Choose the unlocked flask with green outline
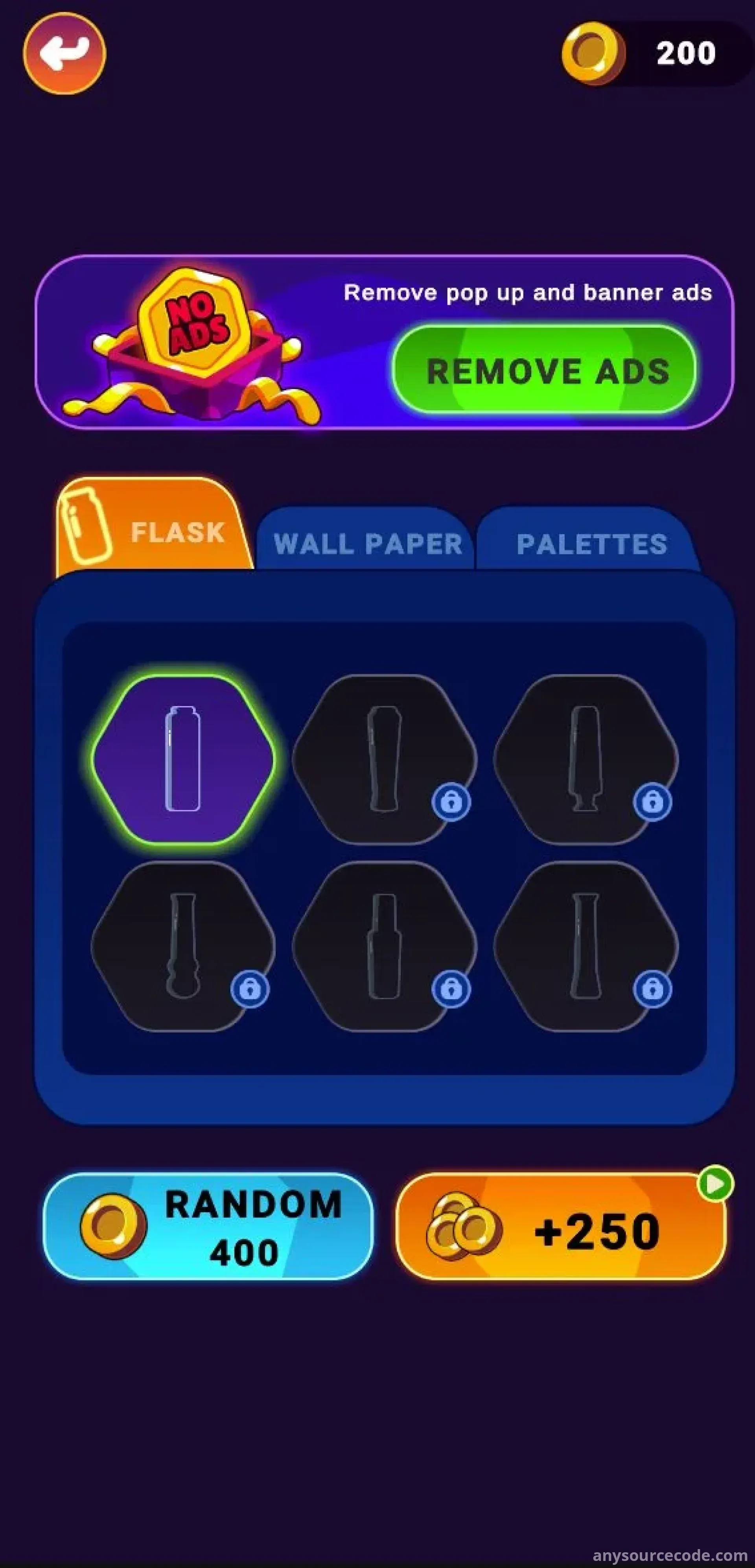This screenshot has width=755, height=1568. (182, 760)
